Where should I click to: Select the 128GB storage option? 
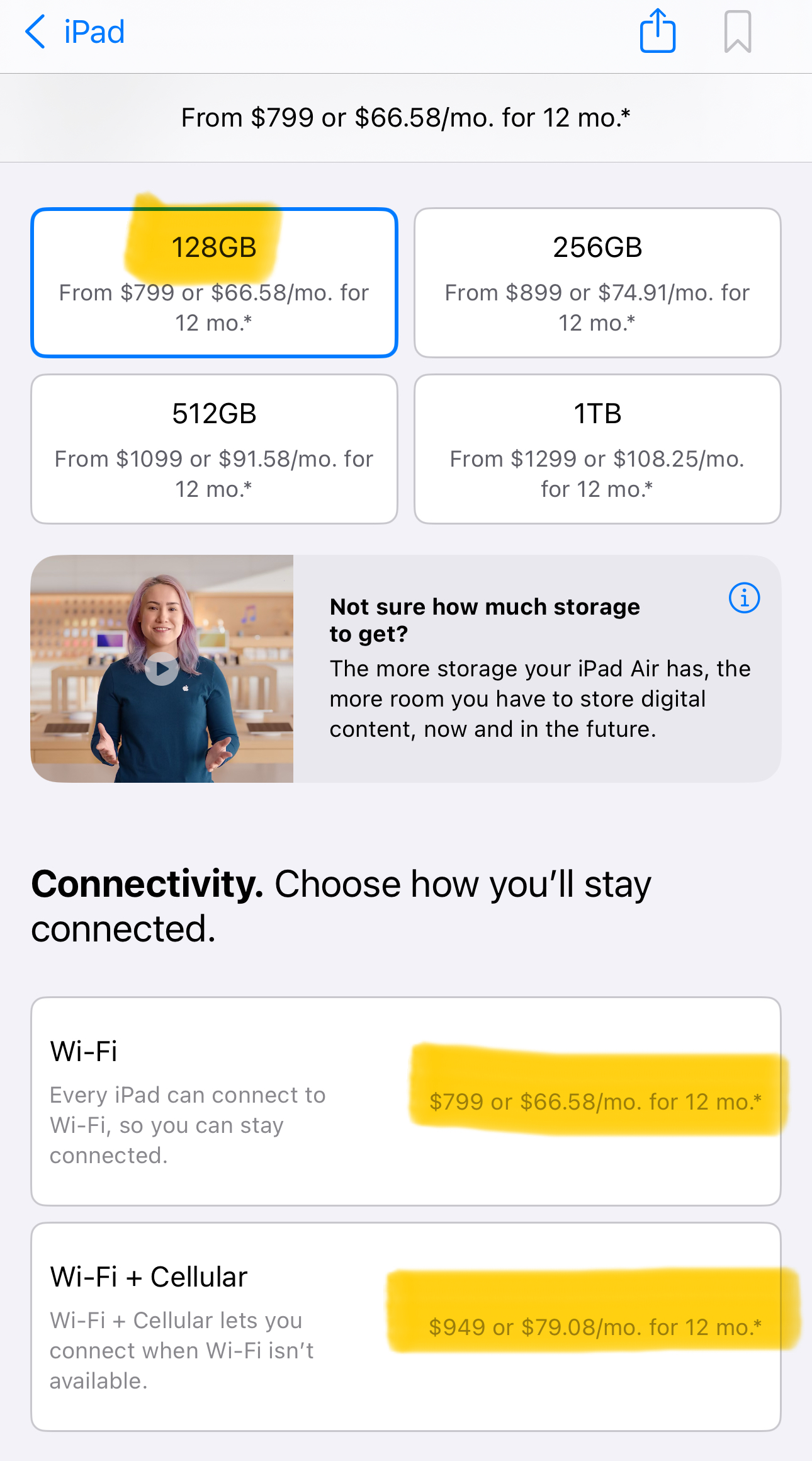(x=214, y=283)
